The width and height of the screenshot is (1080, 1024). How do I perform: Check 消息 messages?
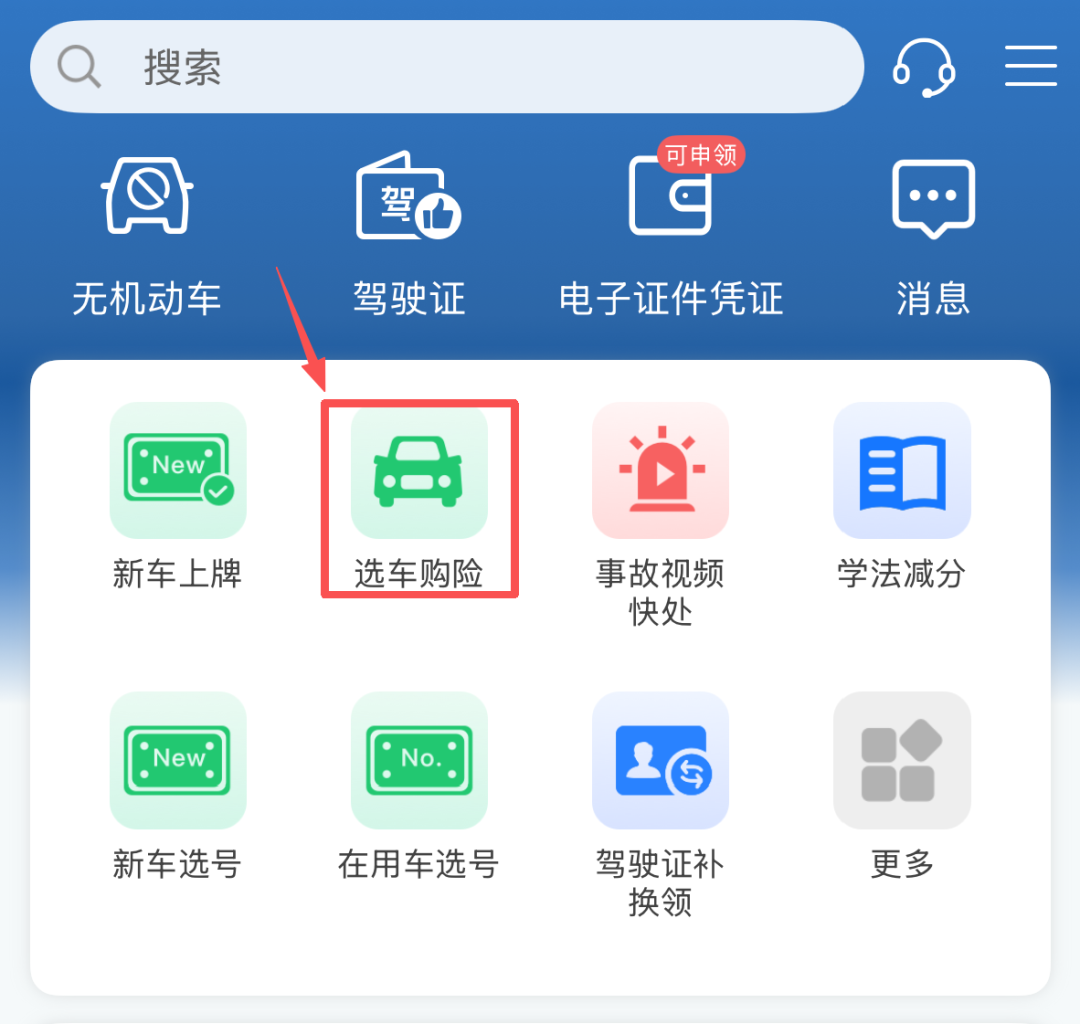[933, 235]
